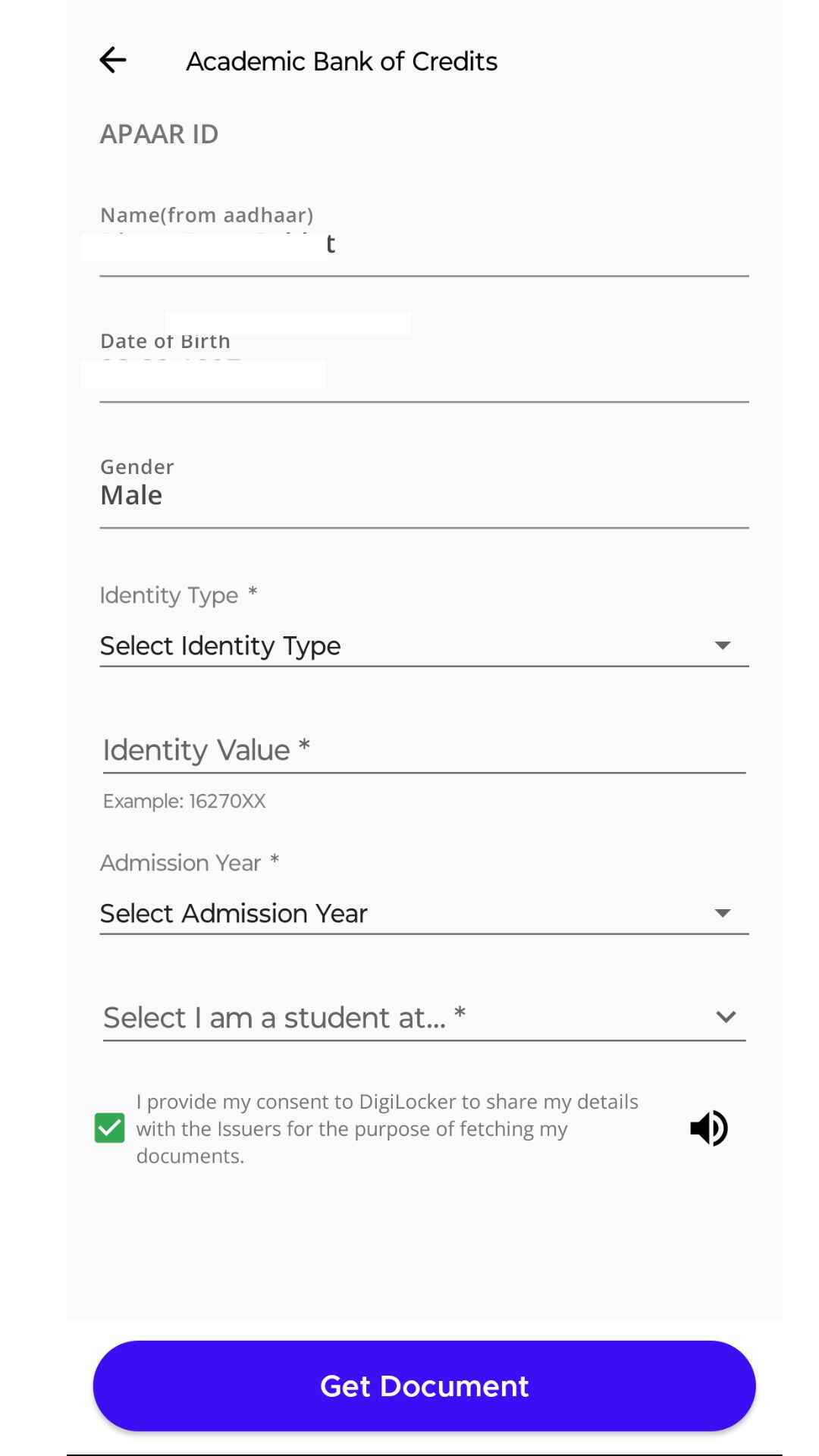
Task: Click the consent statement text
Action: pyautogui.click(x=387, y=1128)
